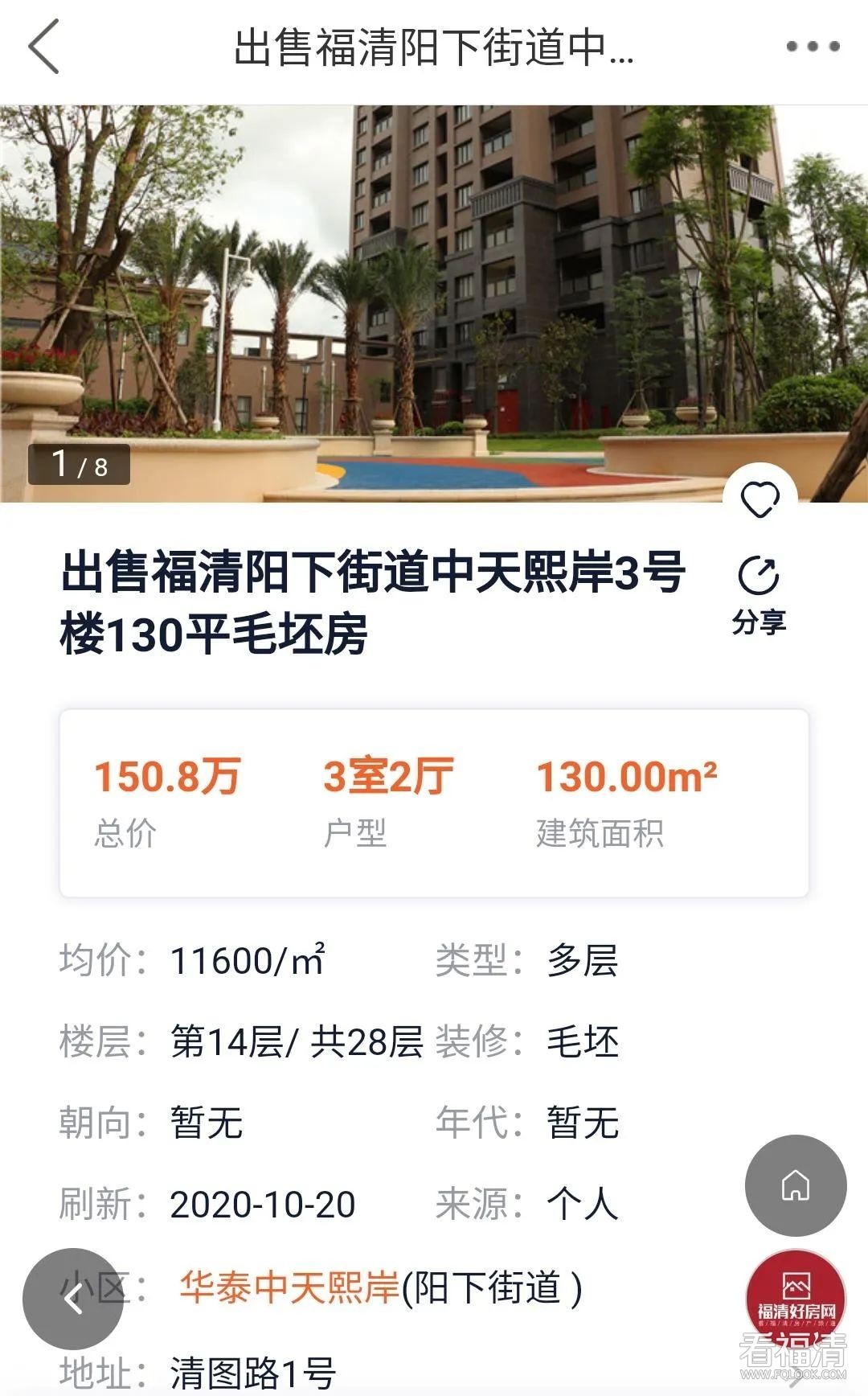Open the 福清好房网 floating button
The width and height of the screenshot is (868, 1396).
click(x=796, y=1298)
